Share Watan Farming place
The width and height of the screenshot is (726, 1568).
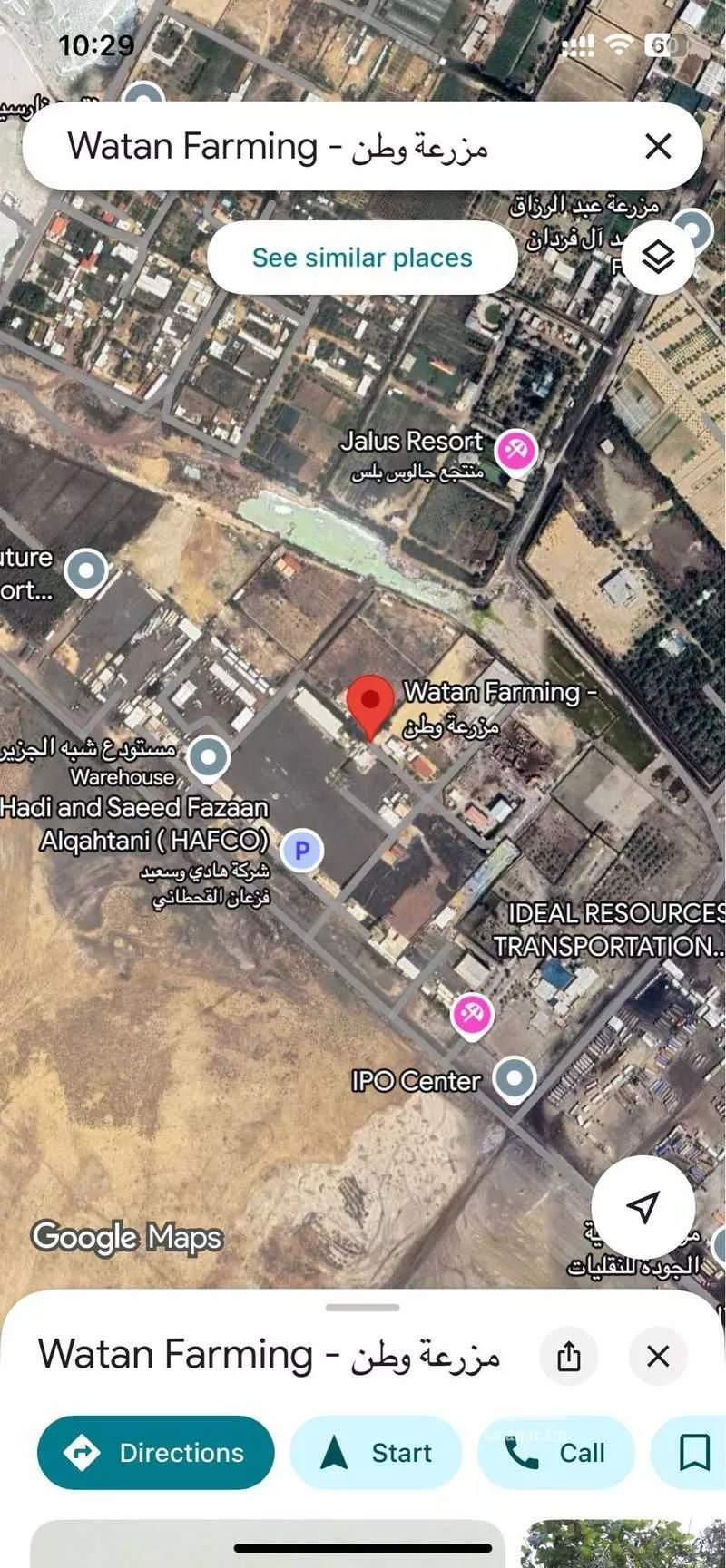pyautogui.click(x=569, y=1357)
